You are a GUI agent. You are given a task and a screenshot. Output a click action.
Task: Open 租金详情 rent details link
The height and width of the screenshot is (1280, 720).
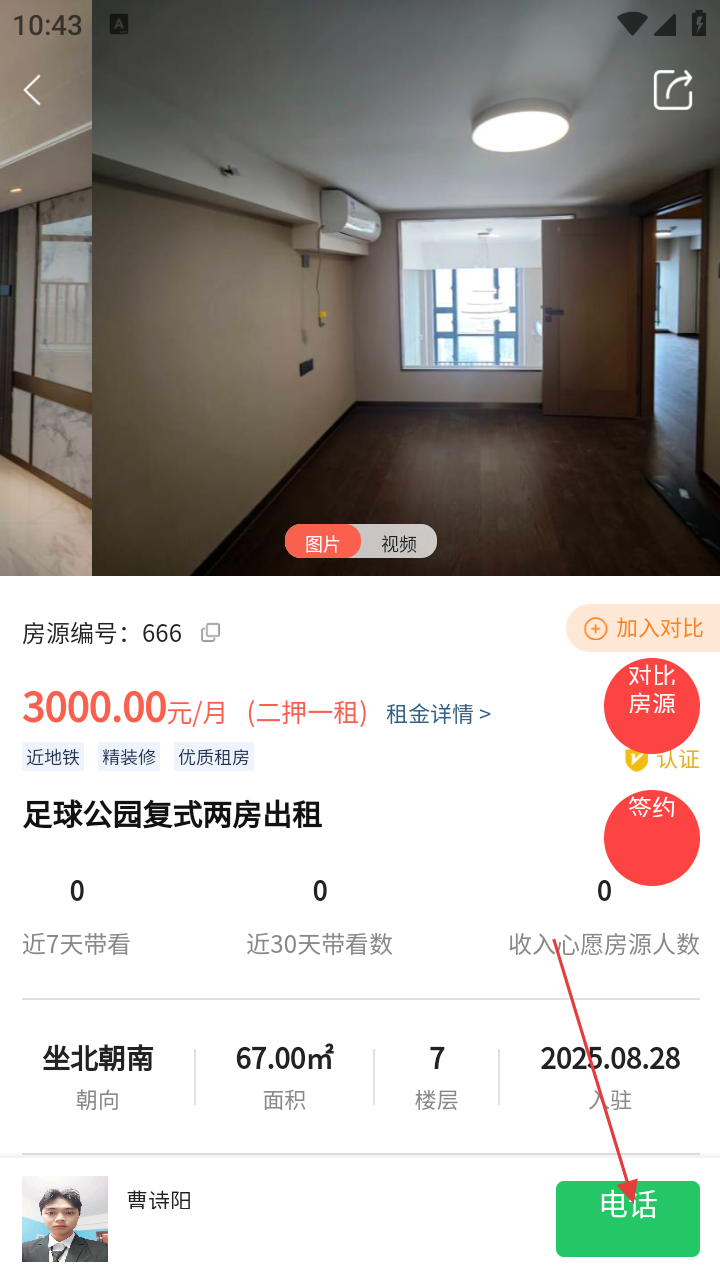pyautogui.click(x=438, y=714)
